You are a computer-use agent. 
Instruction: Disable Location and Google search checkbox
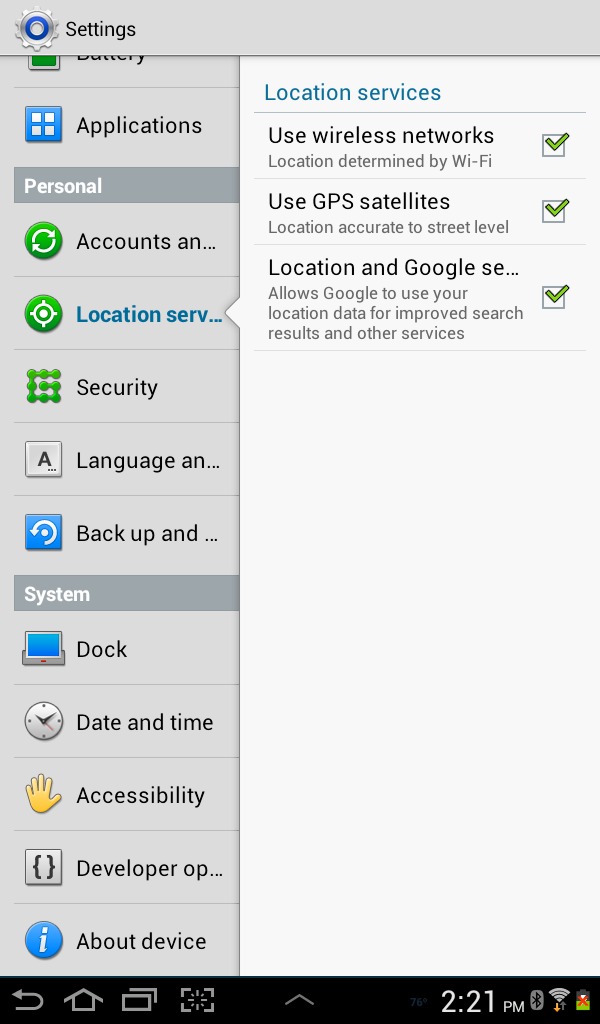[x=555, y=296]
